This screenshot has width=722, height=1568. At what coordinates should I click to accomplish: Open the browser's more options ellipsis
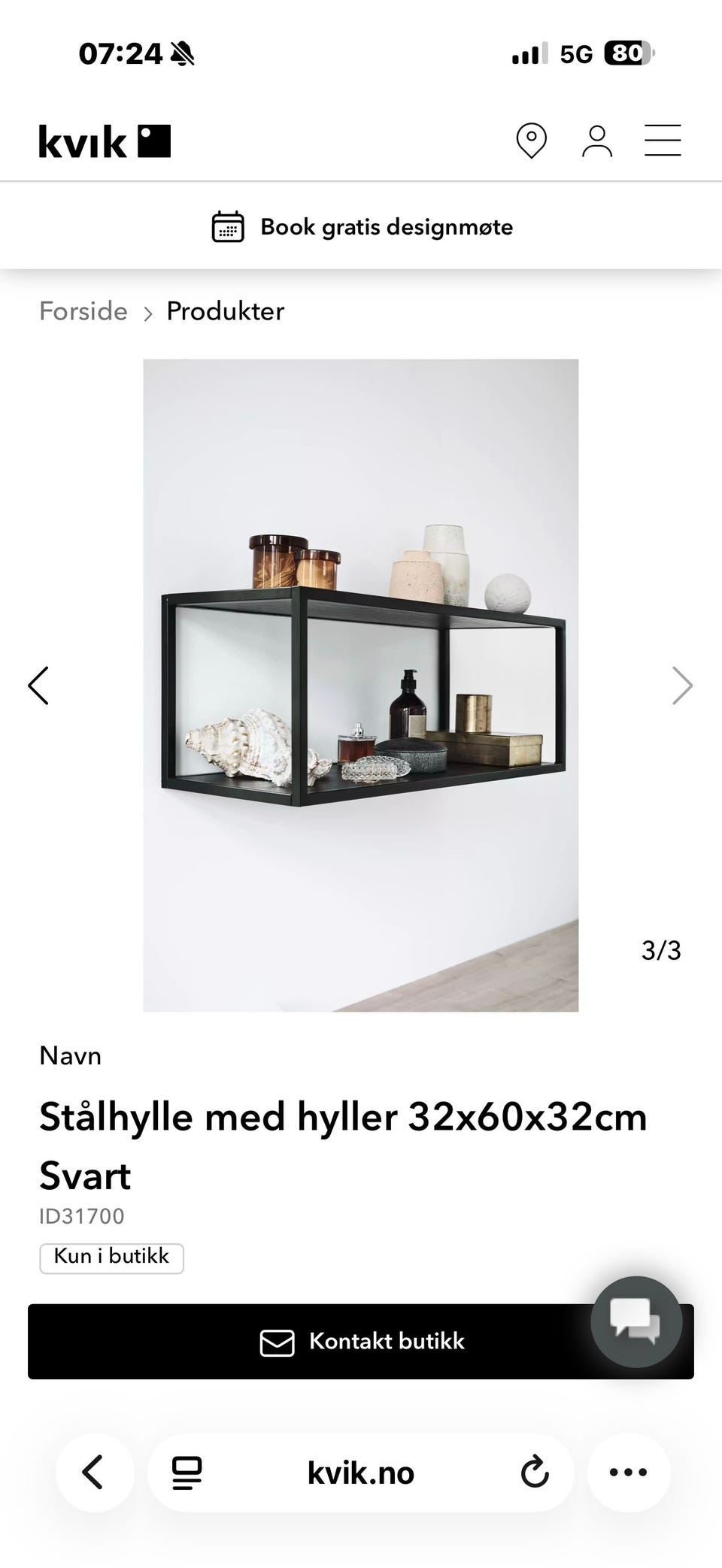click(x=629, y=1473)
